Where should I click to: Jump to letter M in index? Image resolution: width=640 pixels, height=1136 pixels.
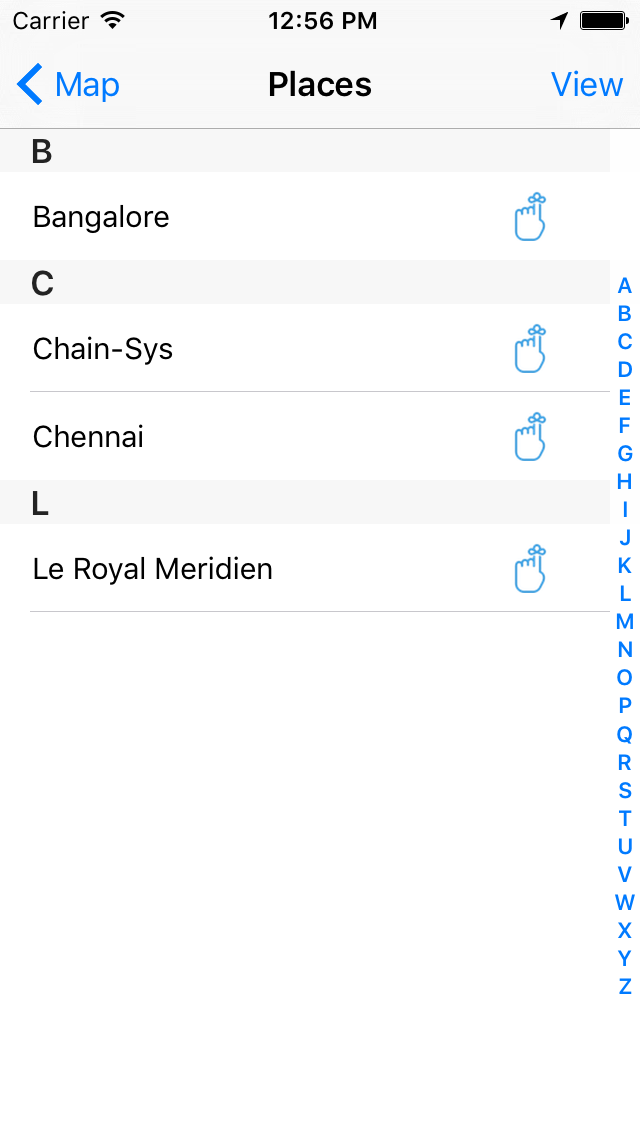[625, 622]
